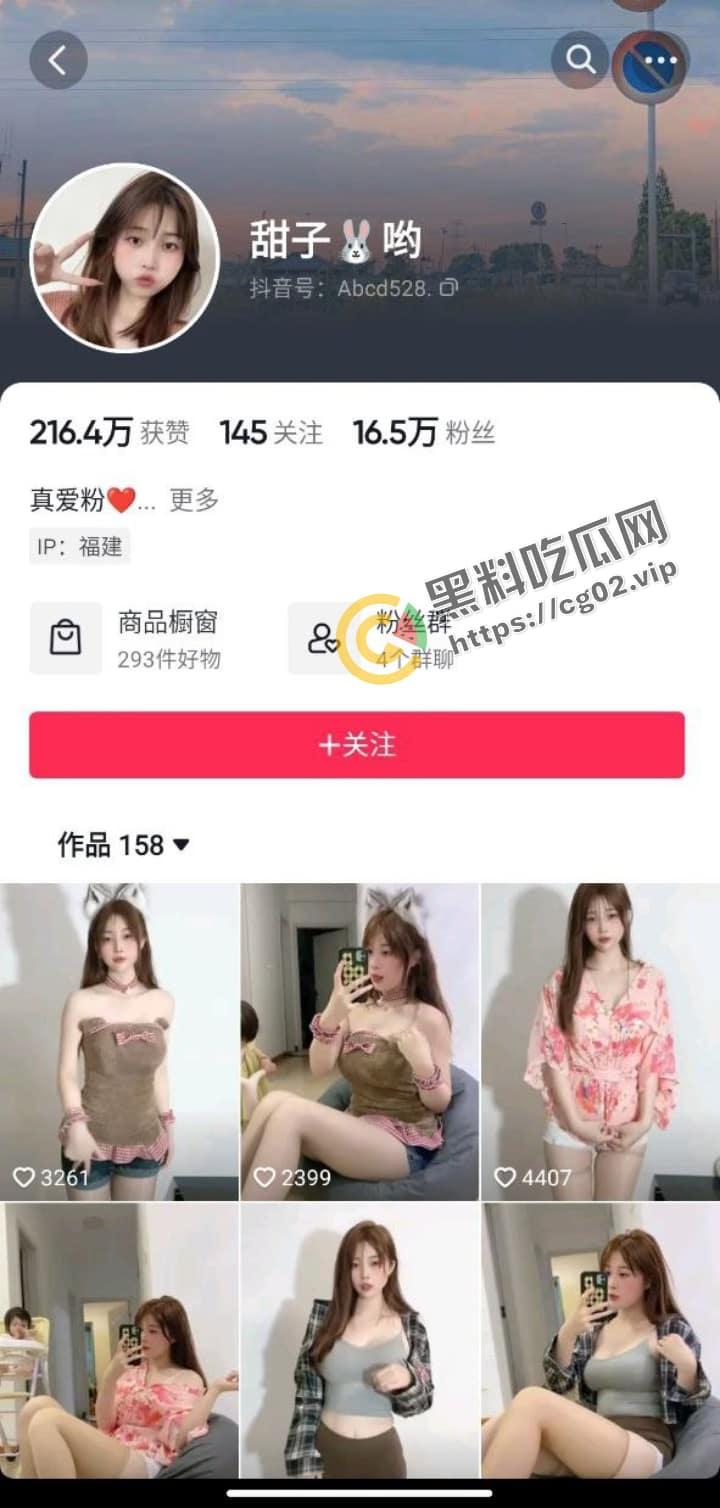Expand the bio with 更多
This screenshot has width=720, height=1508.
coord(193,500)
